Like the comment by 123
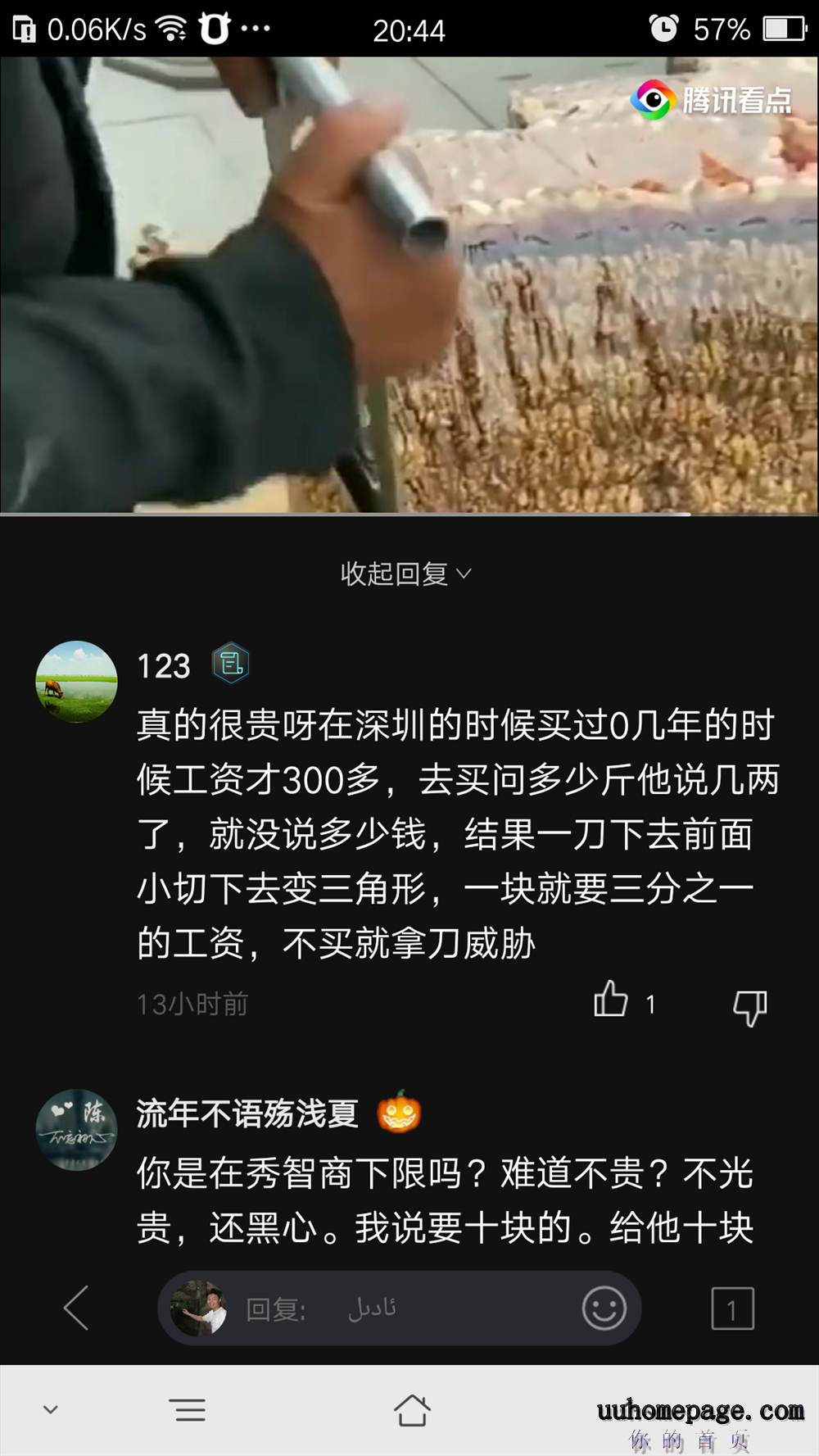Image resolution: width=819 pixels, height=1456 pixels. click(x=611, y=1000)
